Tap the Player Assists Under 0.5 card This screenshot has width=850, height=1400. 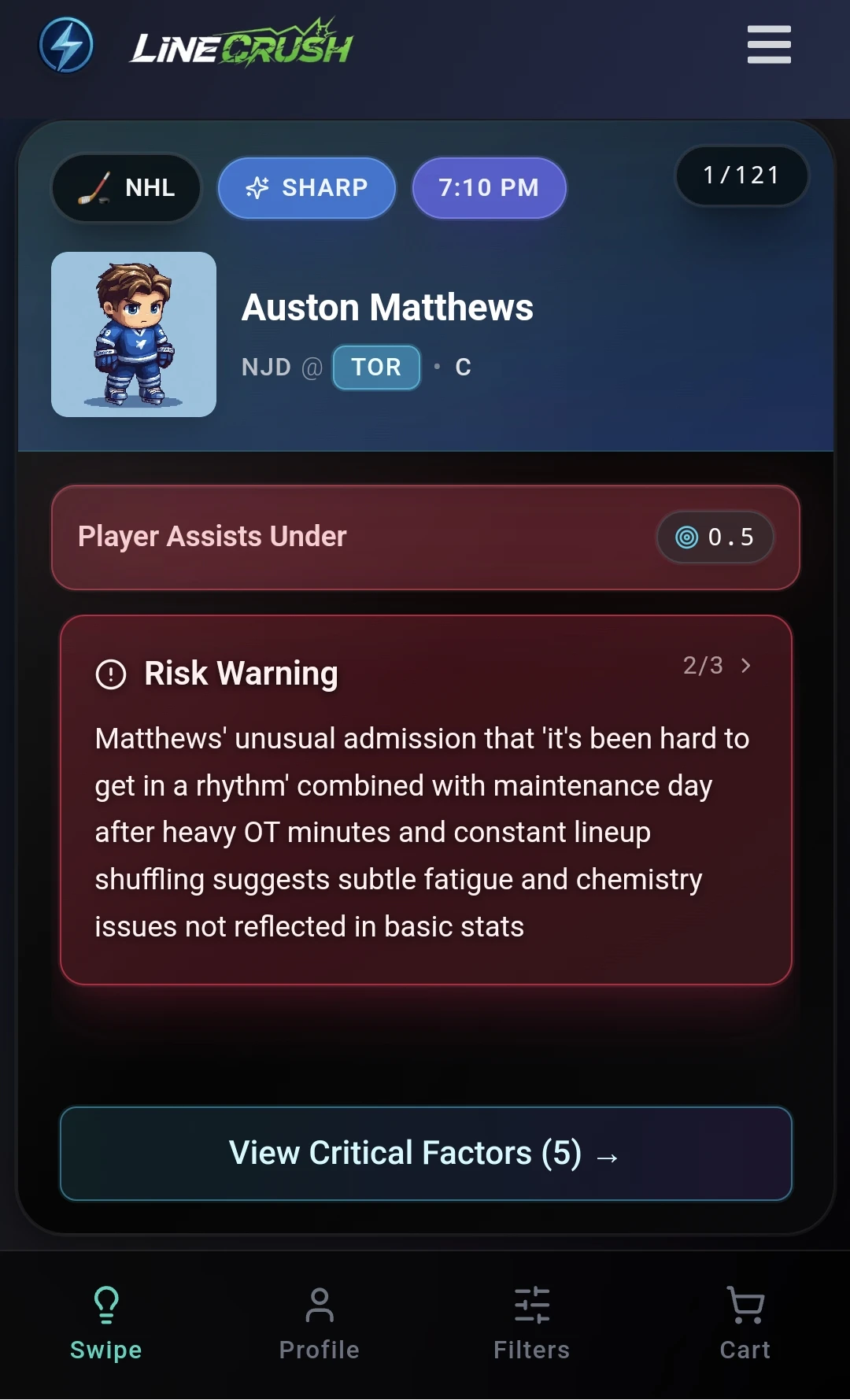(425, 537)
